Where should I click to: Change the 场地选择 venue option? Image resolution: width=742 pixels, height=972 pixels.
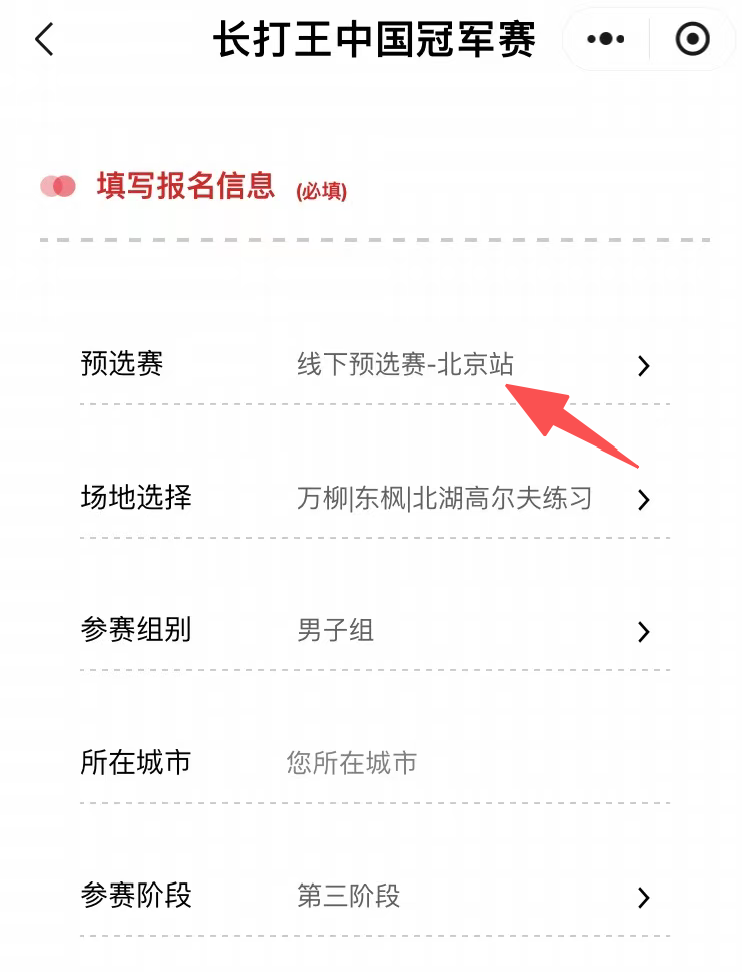[470, 498]
